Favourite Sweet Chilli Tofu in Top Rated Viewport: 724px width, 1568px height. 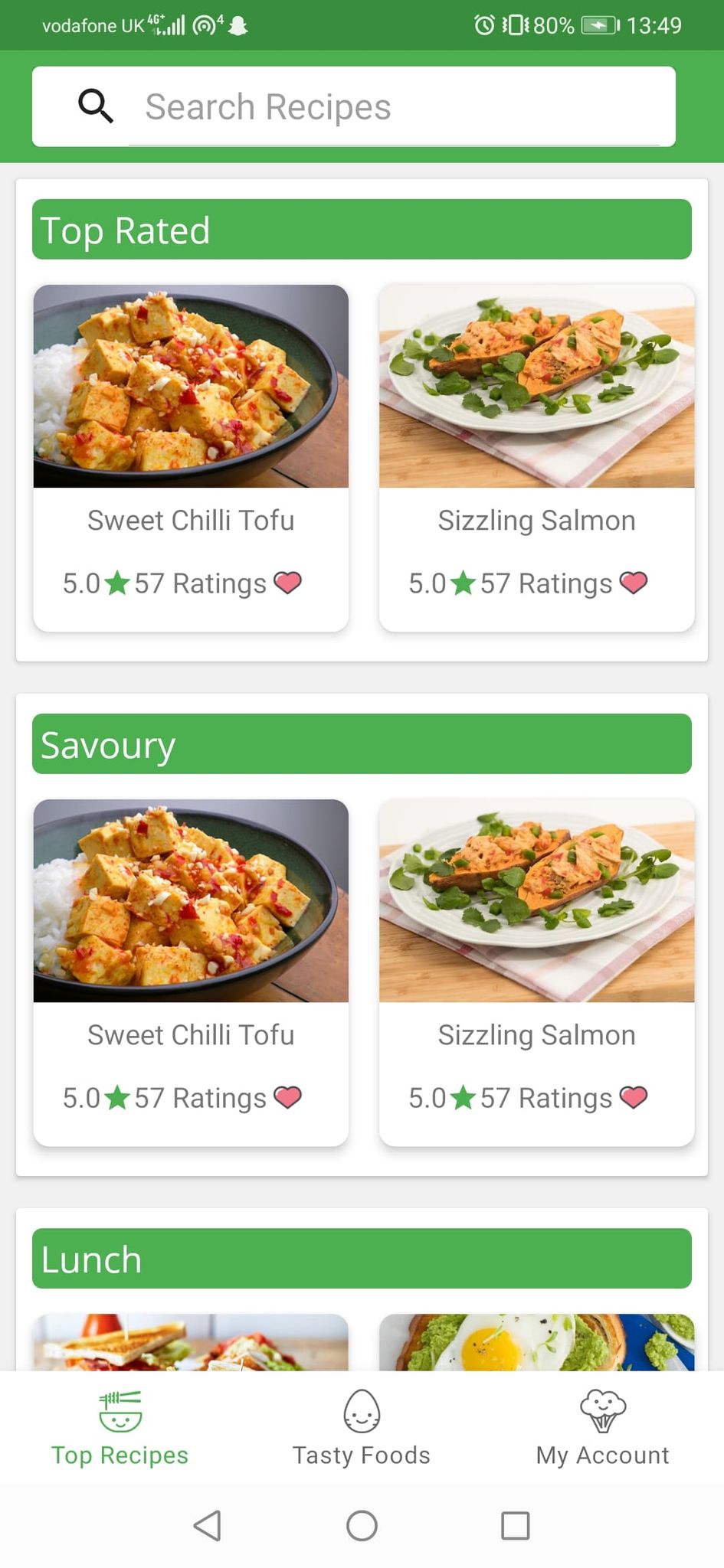pyautogui.click(x=287, y=583)
